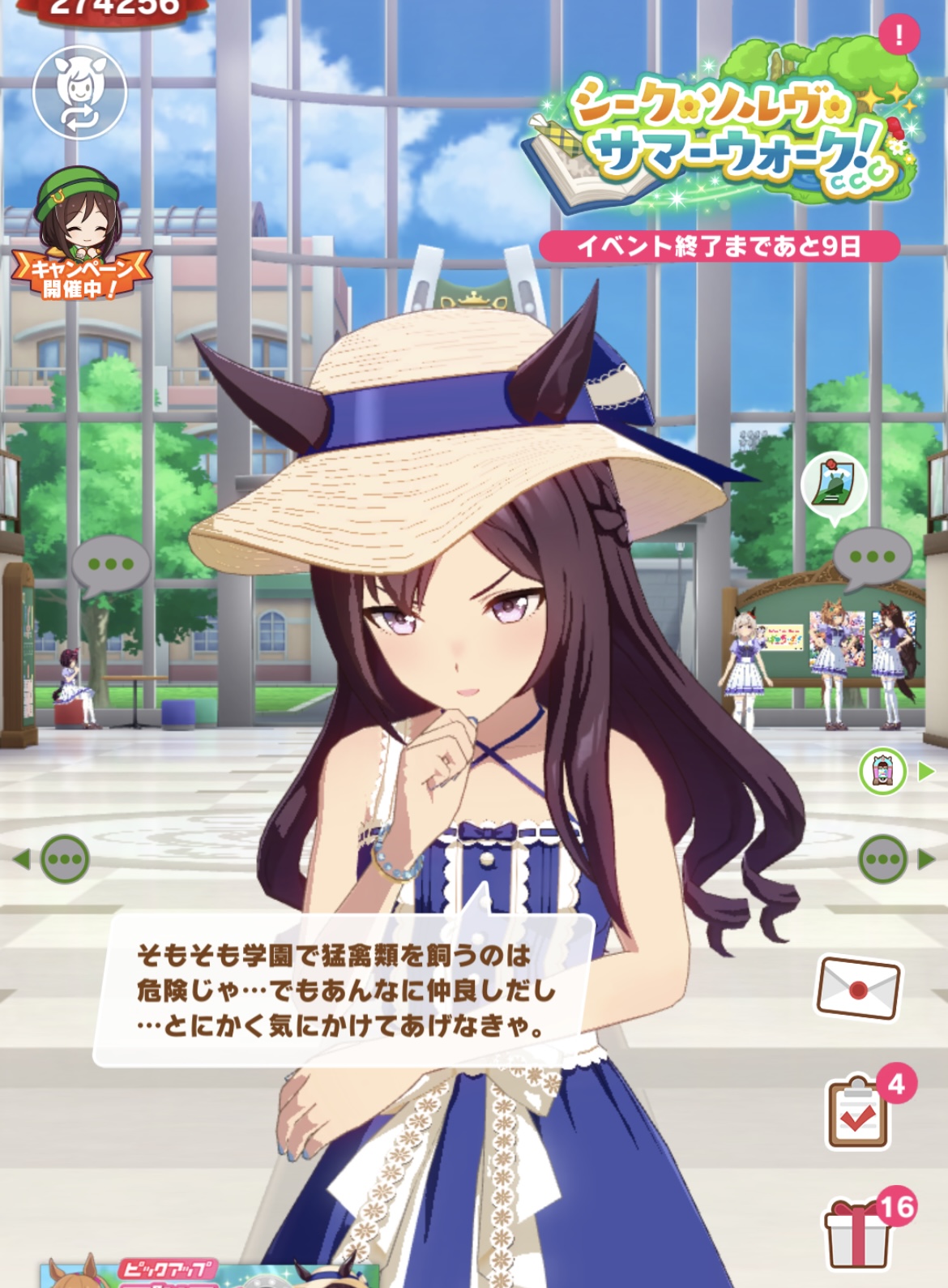Tap the small character icon with arrow
The width and height of the screenshot is (948, 1288).
coord(883,772)
